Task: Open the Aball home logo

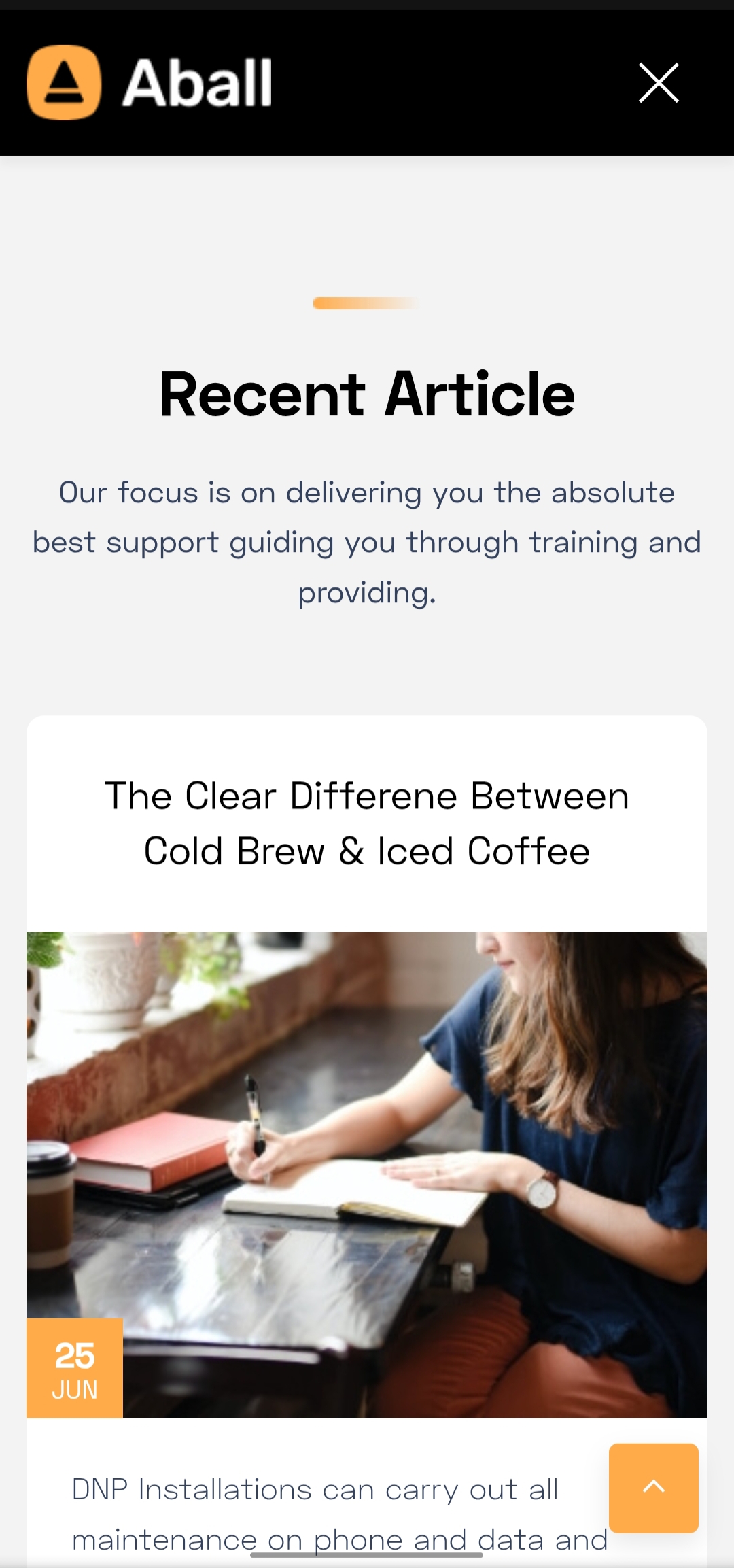Action: click(150, 82)
